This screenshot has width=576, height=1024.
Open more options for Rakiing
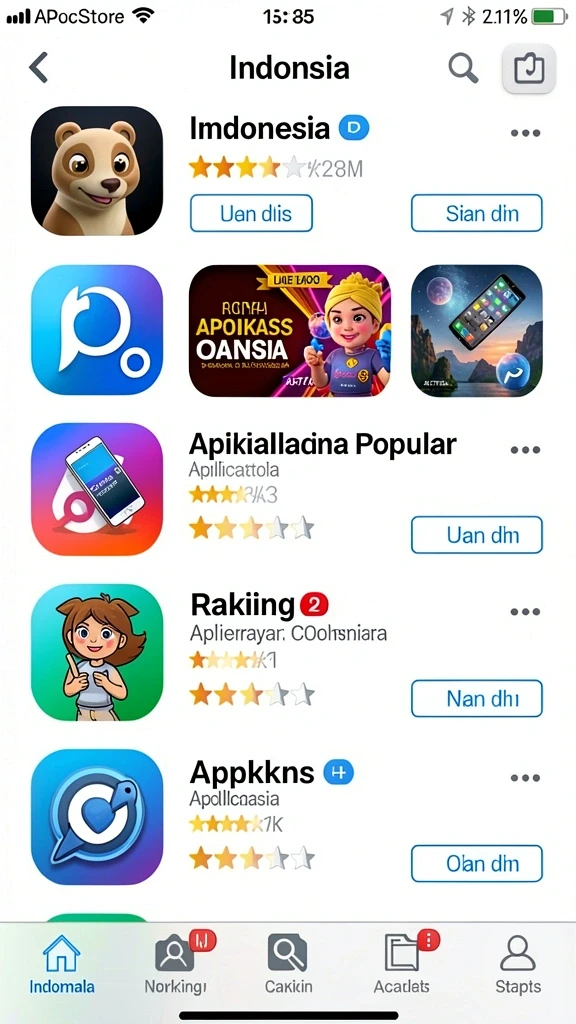[x=526, y=612]
